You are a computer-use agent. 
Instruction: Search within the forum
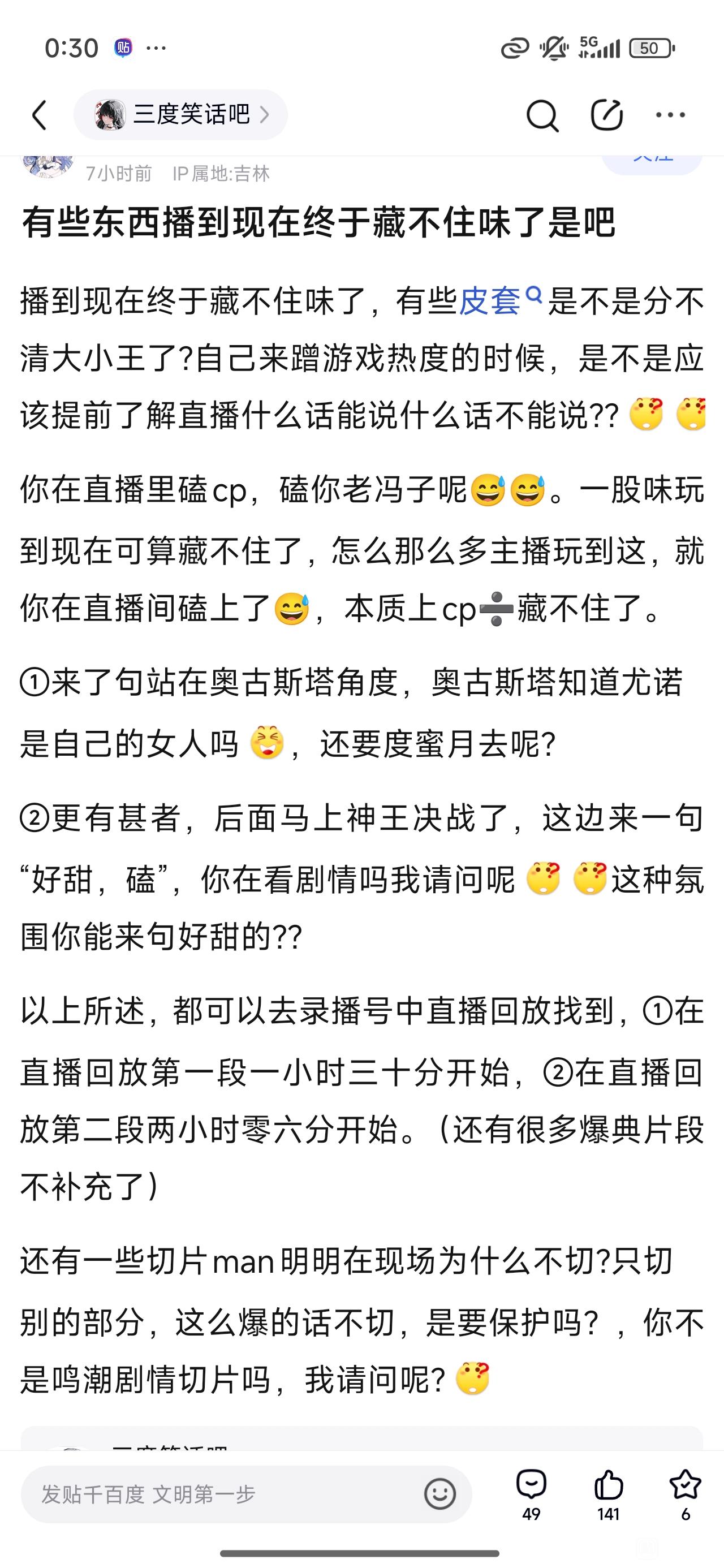(542, 115)
